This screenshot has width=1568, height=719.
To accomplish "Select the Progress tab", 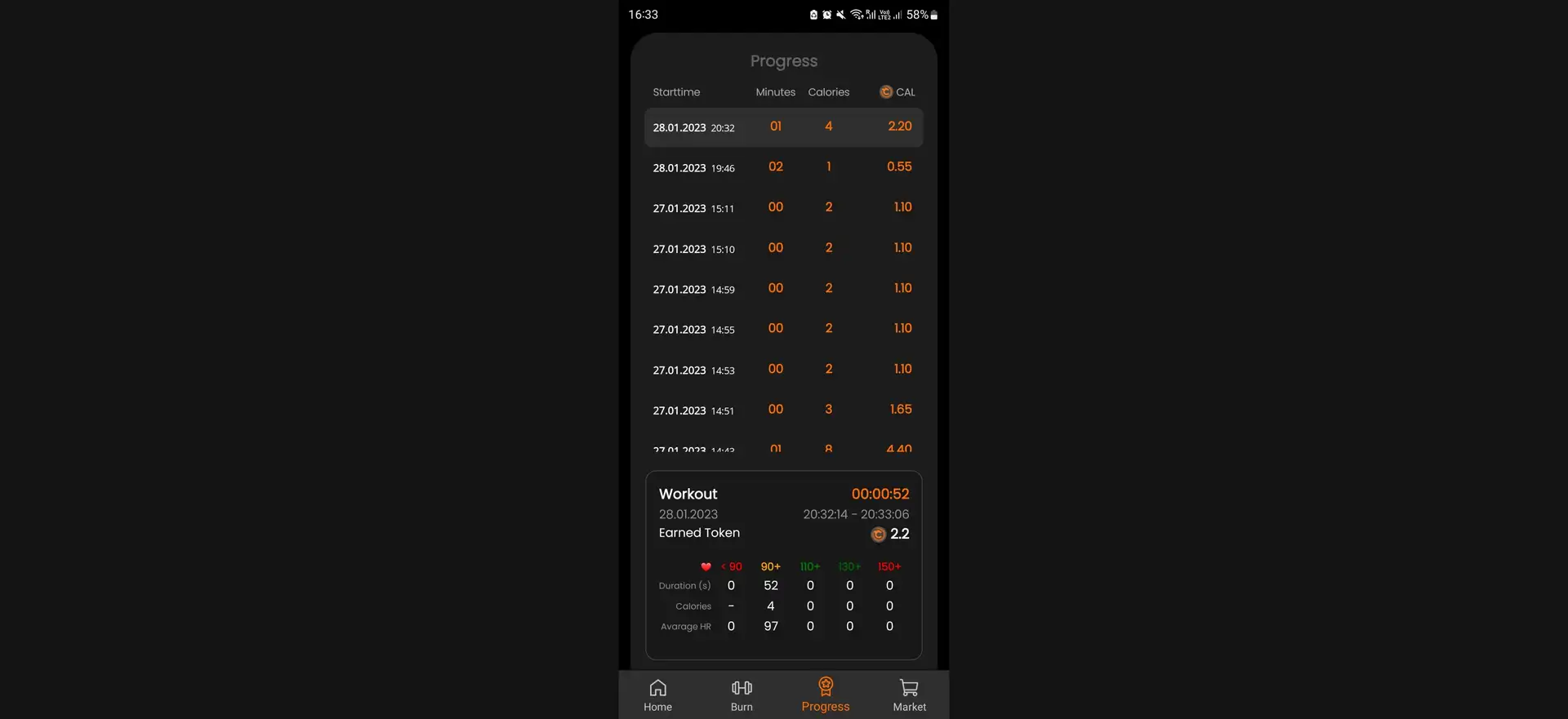I will click(x=825, y=695).
